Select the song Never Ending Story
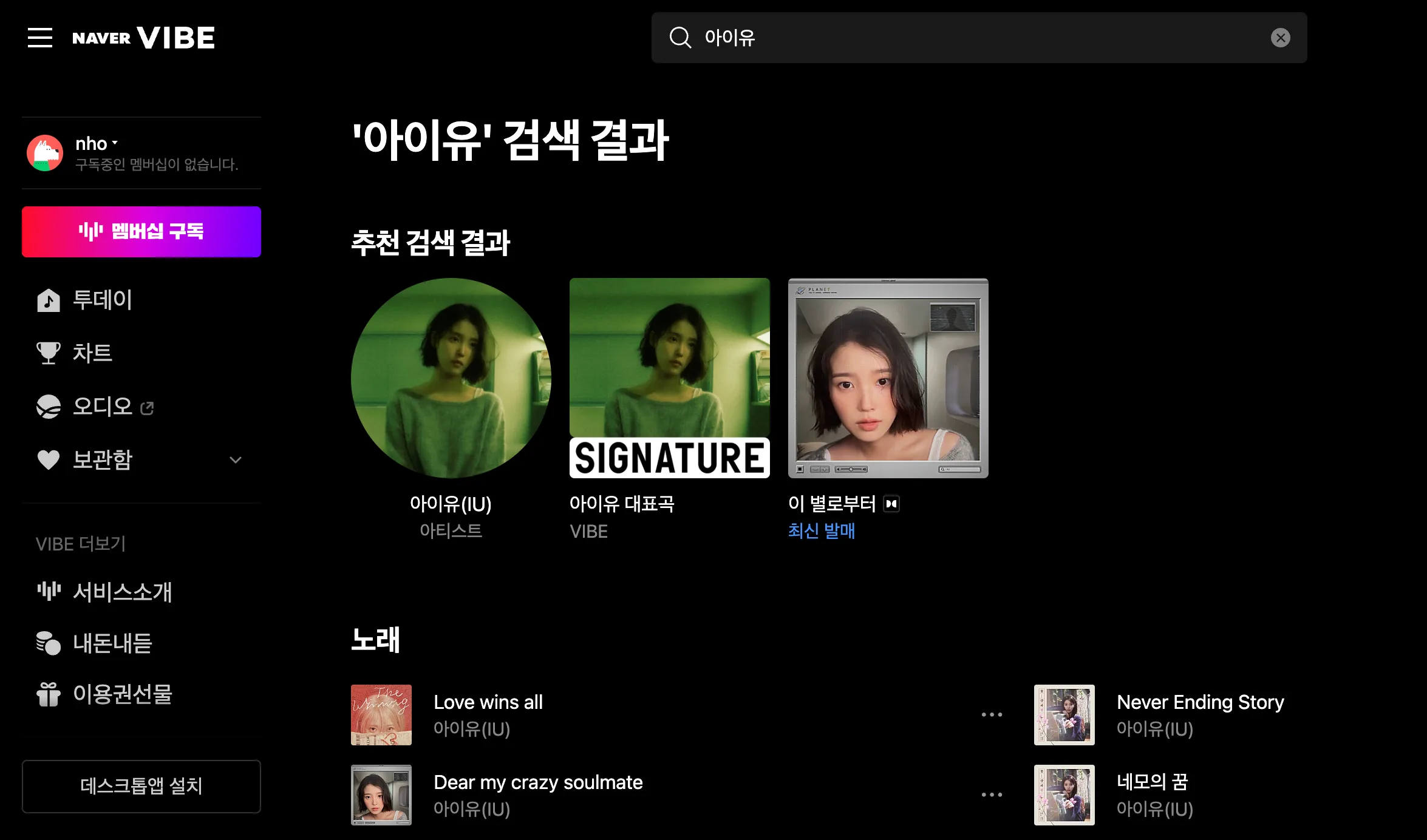1427x840 pixels. 1200,702
